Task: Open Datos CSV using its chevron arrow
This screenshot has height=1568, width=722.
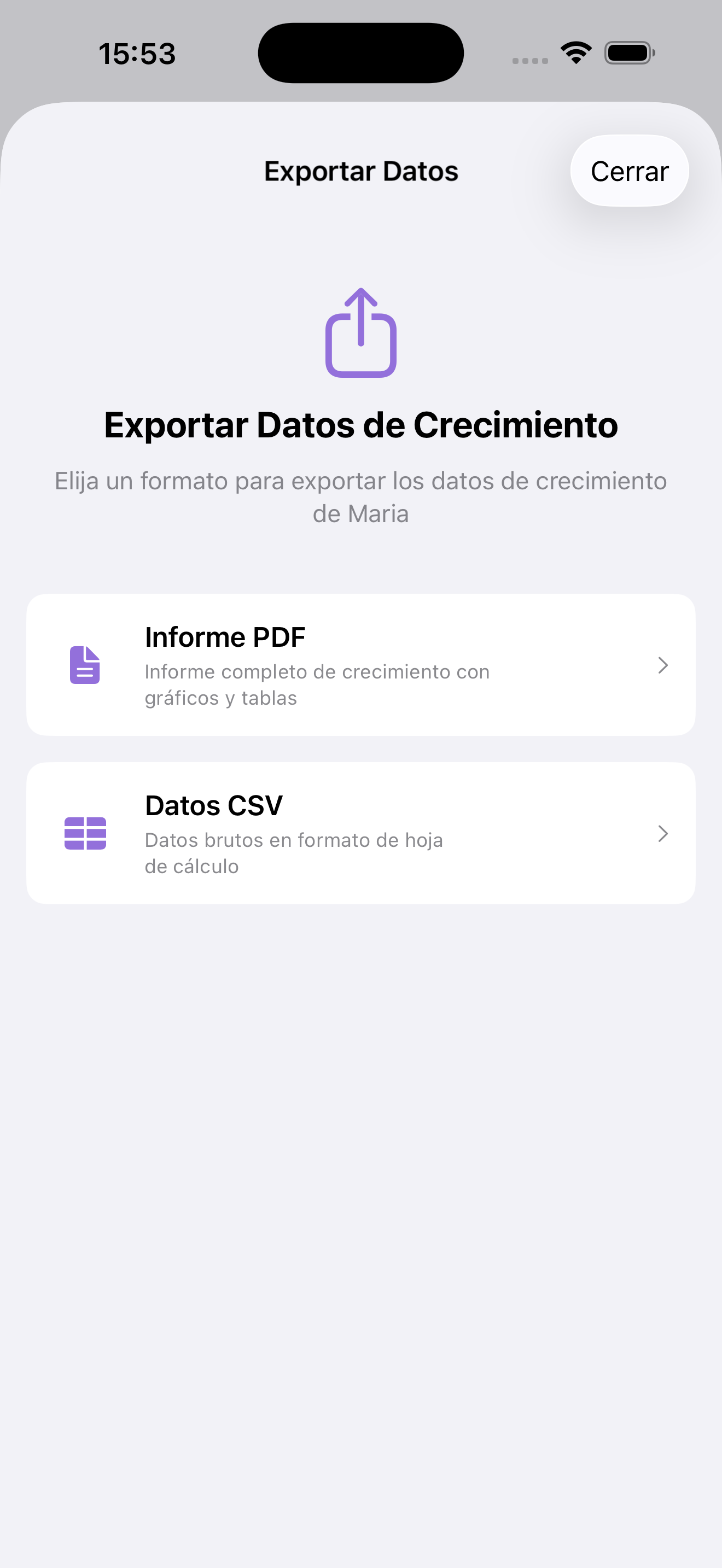Action: 663,834
